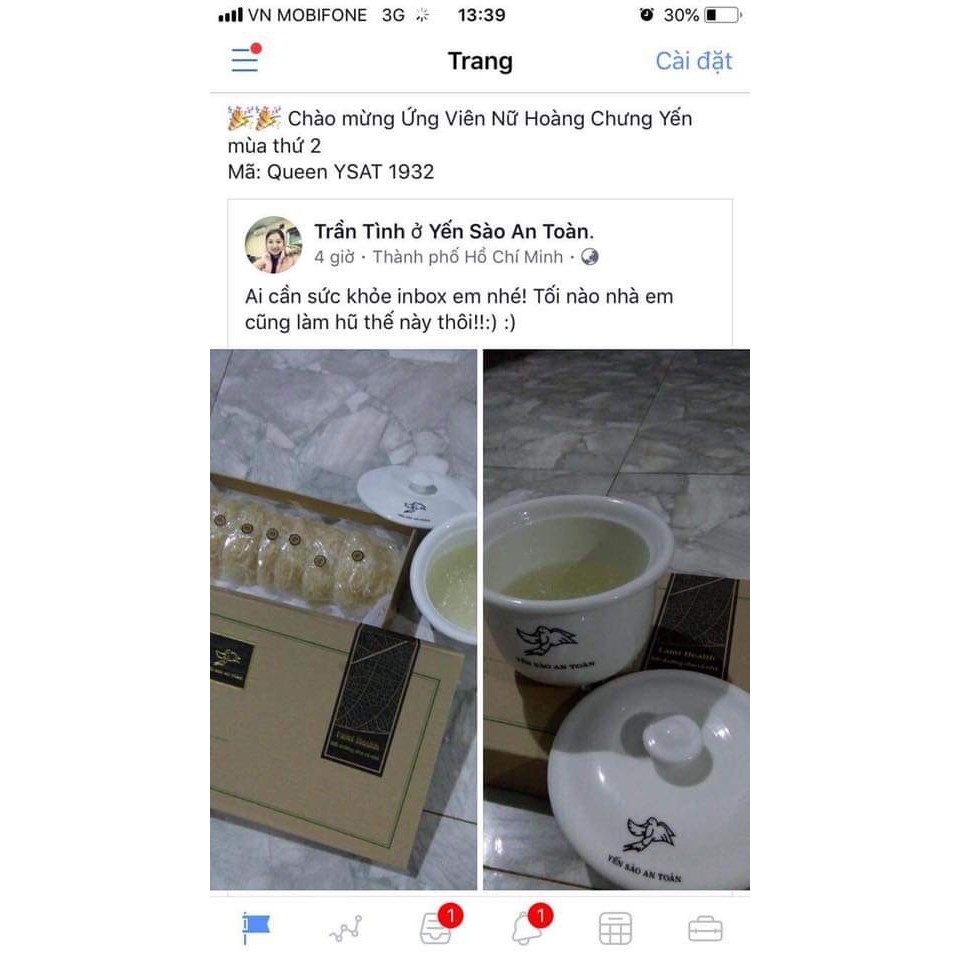Open the hamburger menu
The width and height of the screenshot is (960, 960).
[245, 60]
